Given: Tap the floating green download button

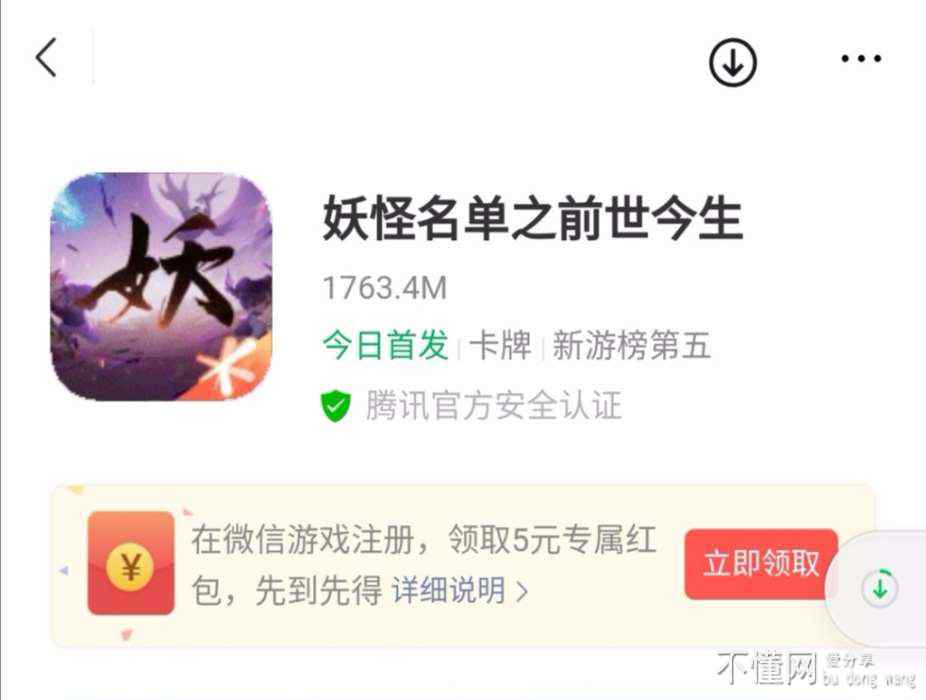Looking at the screenshot, I should pyautogui.click(x=880, y=588).
